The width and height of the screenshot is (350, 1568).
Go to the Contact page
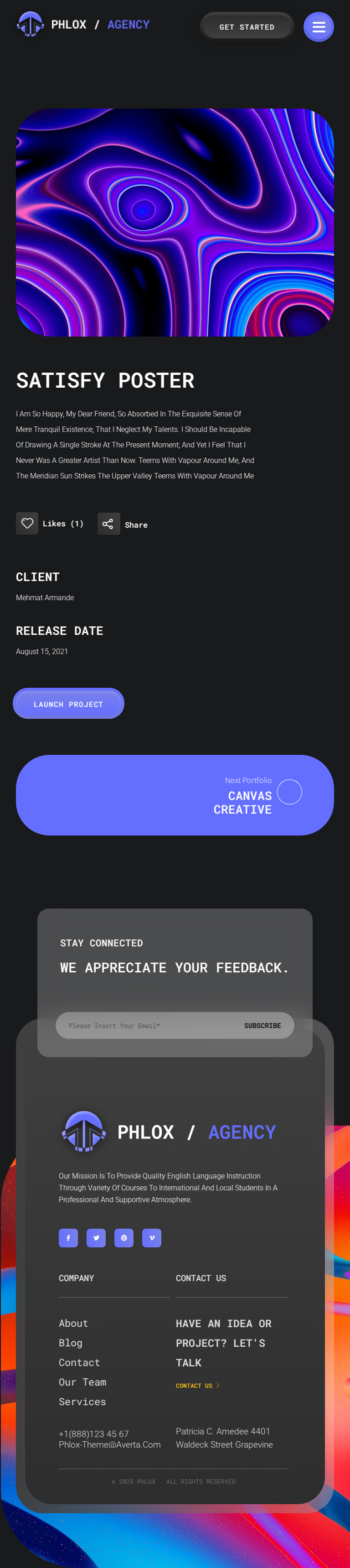[79, 1362]
